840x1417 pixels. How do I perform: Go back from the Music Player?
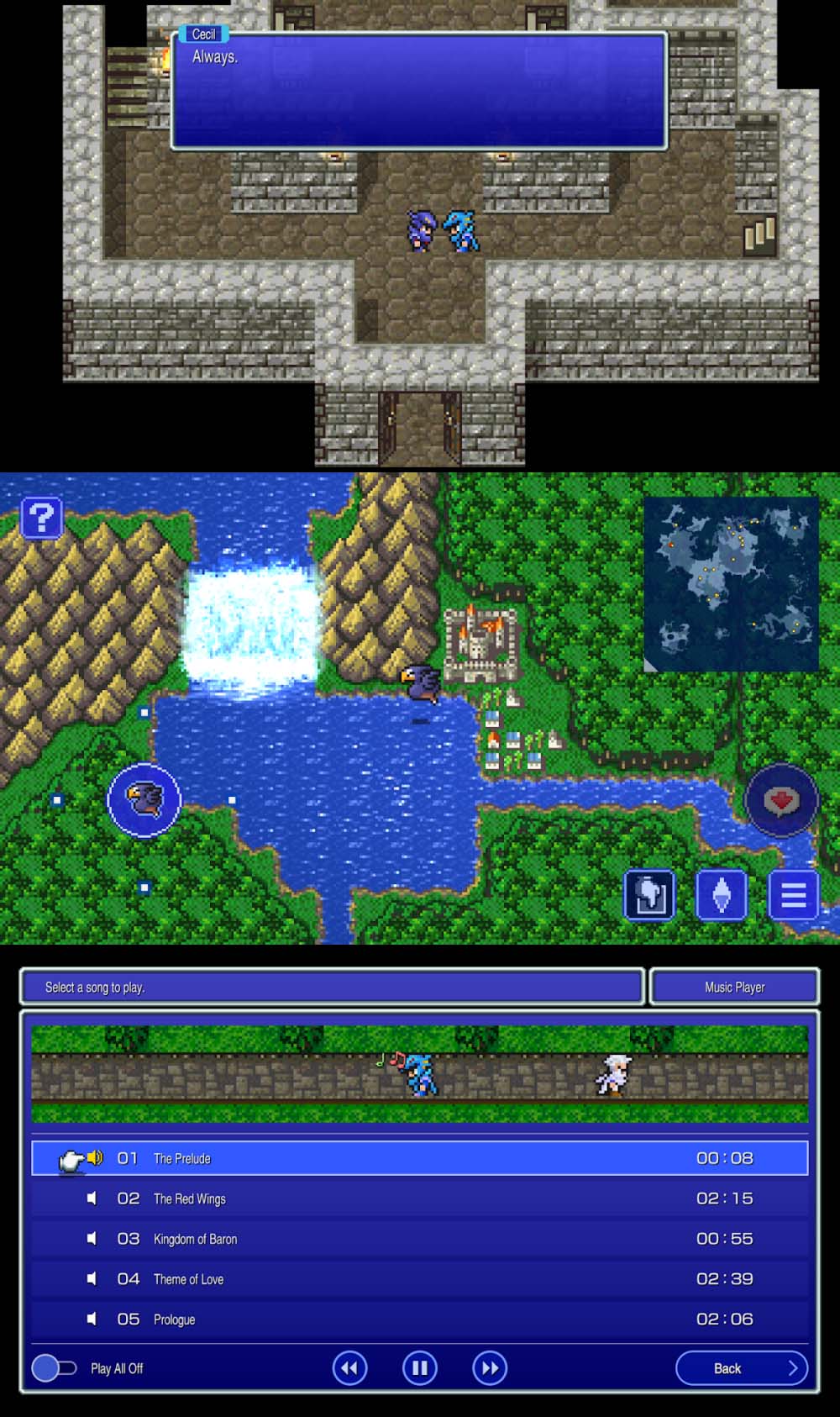pos(741,1368)
